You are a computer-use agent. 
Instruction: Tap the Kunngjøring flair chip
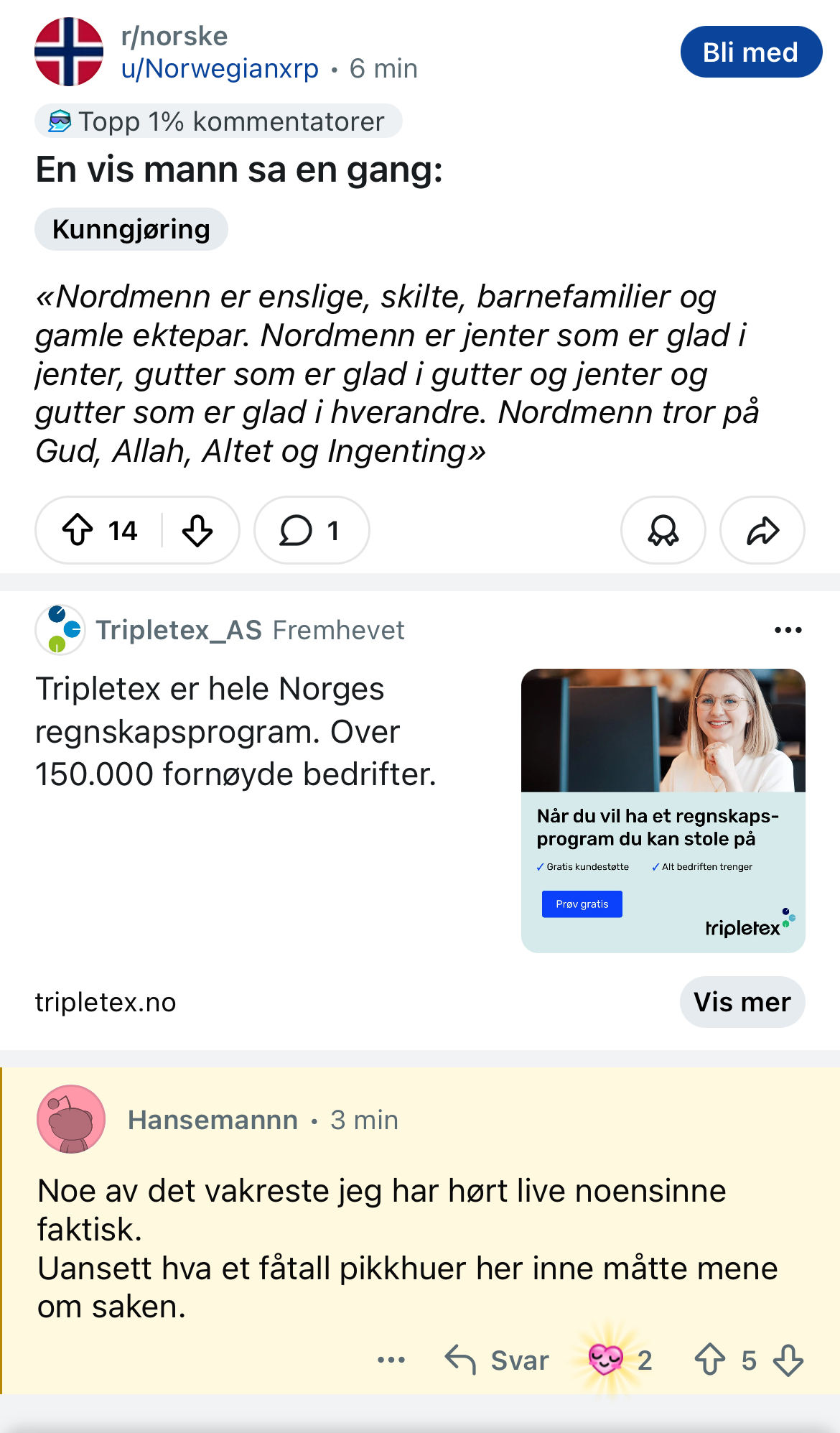[131, 229]
